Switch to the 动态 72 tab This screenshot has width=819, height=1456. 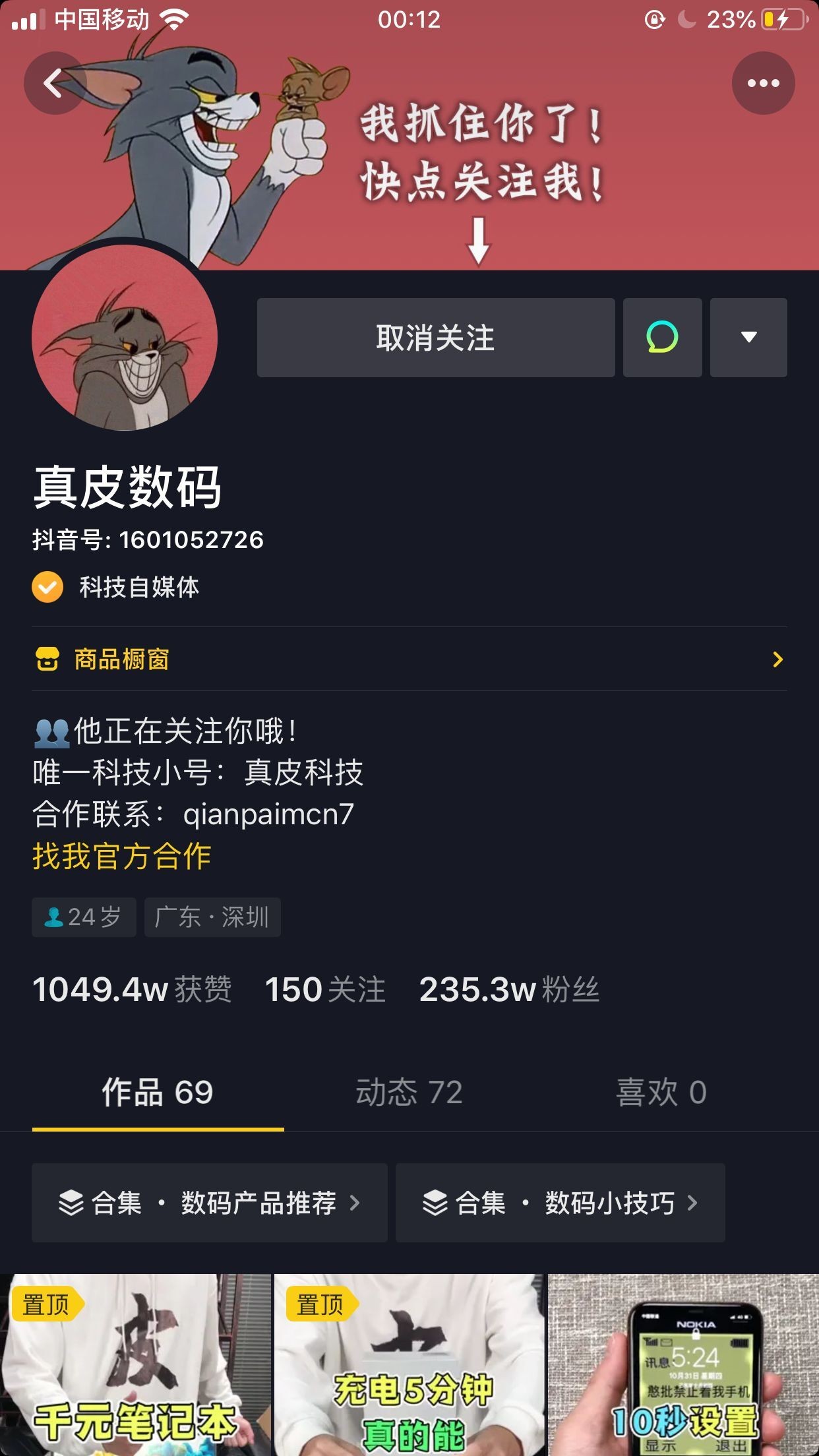[409, 1092]
